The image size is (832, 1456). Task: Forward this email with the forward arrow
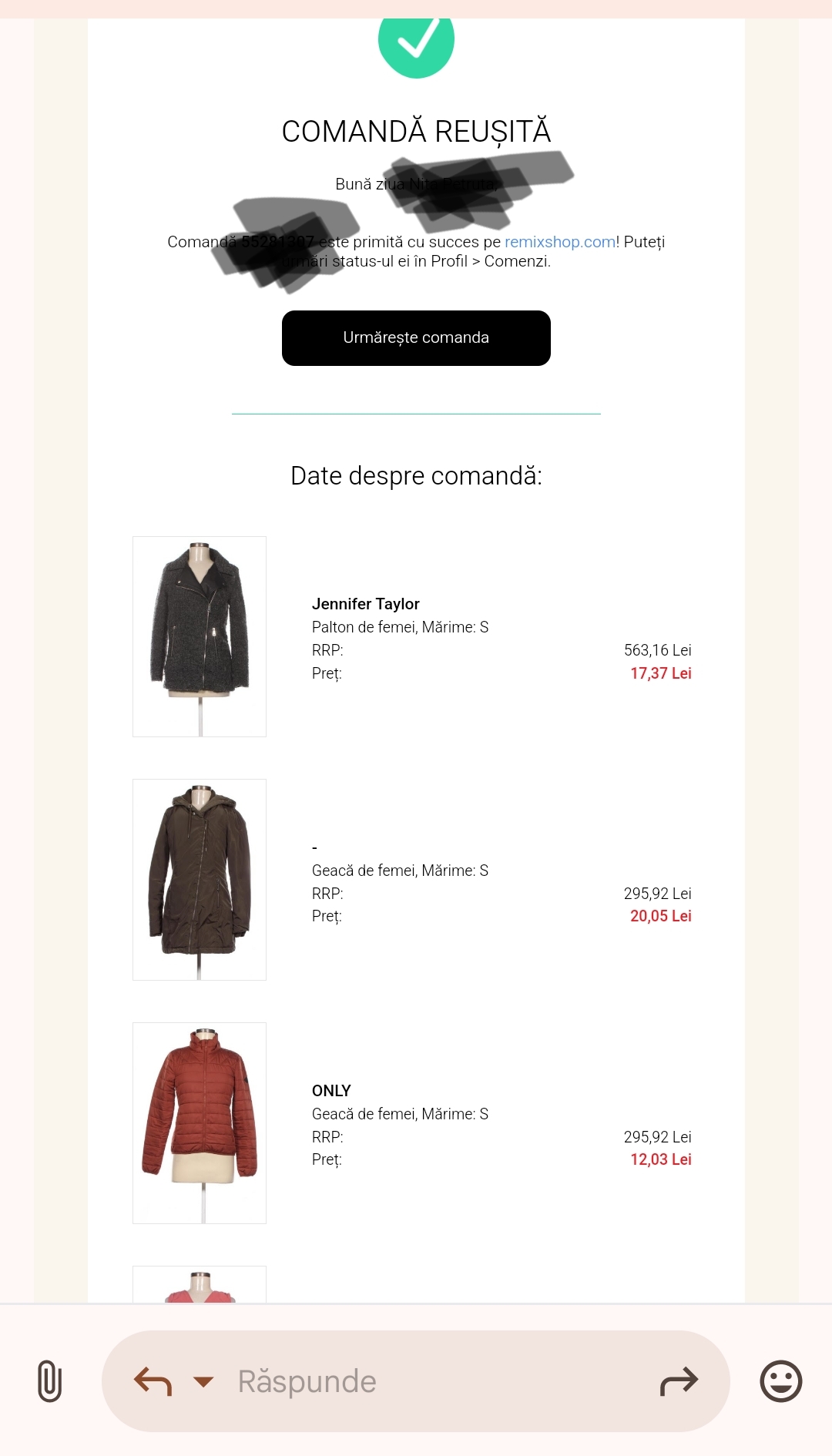[x=679, y=1381]
